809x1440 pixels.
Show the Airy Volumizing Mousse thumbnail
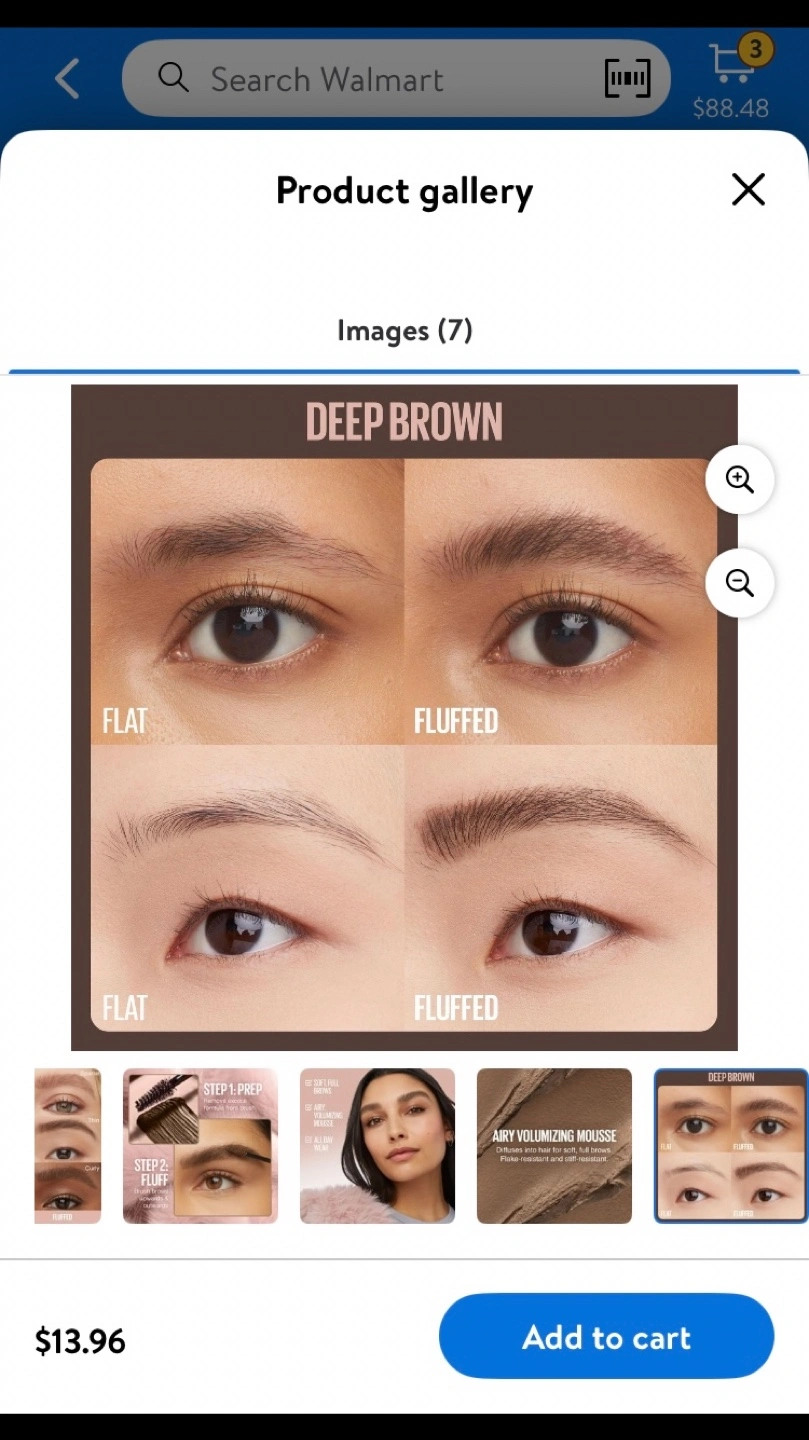click(x=554, y=1146)
